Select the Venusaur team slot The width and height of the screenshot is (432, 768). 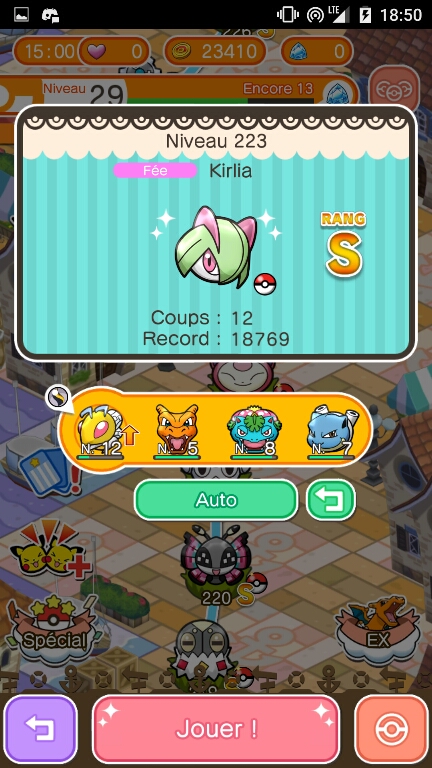click(254, 431)
